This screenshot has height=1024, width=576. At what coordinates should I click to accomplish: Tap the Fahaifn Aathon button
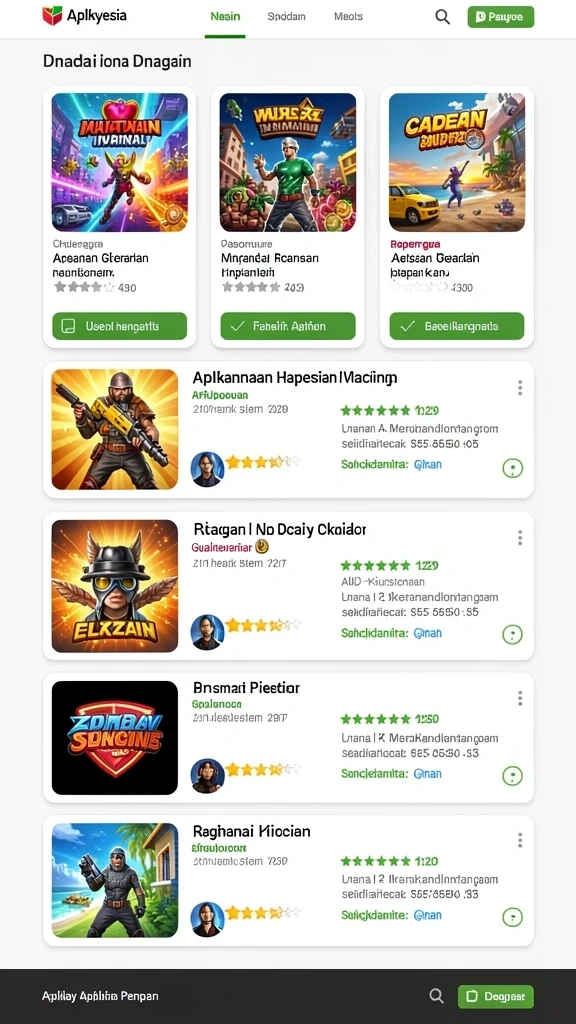click(x=288, y=326)
